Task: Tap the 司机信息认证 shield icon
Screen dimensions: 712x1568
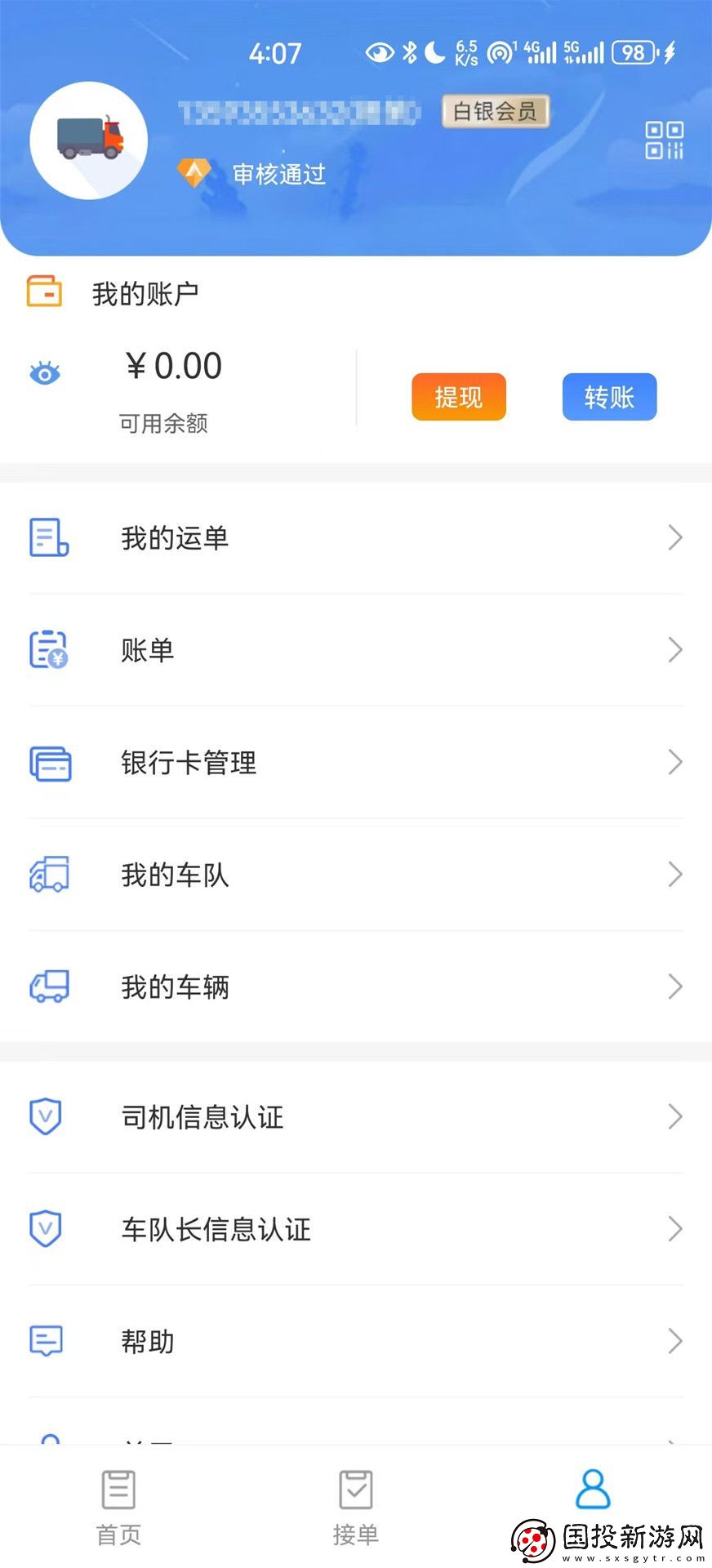Action: coord(46,1117)
